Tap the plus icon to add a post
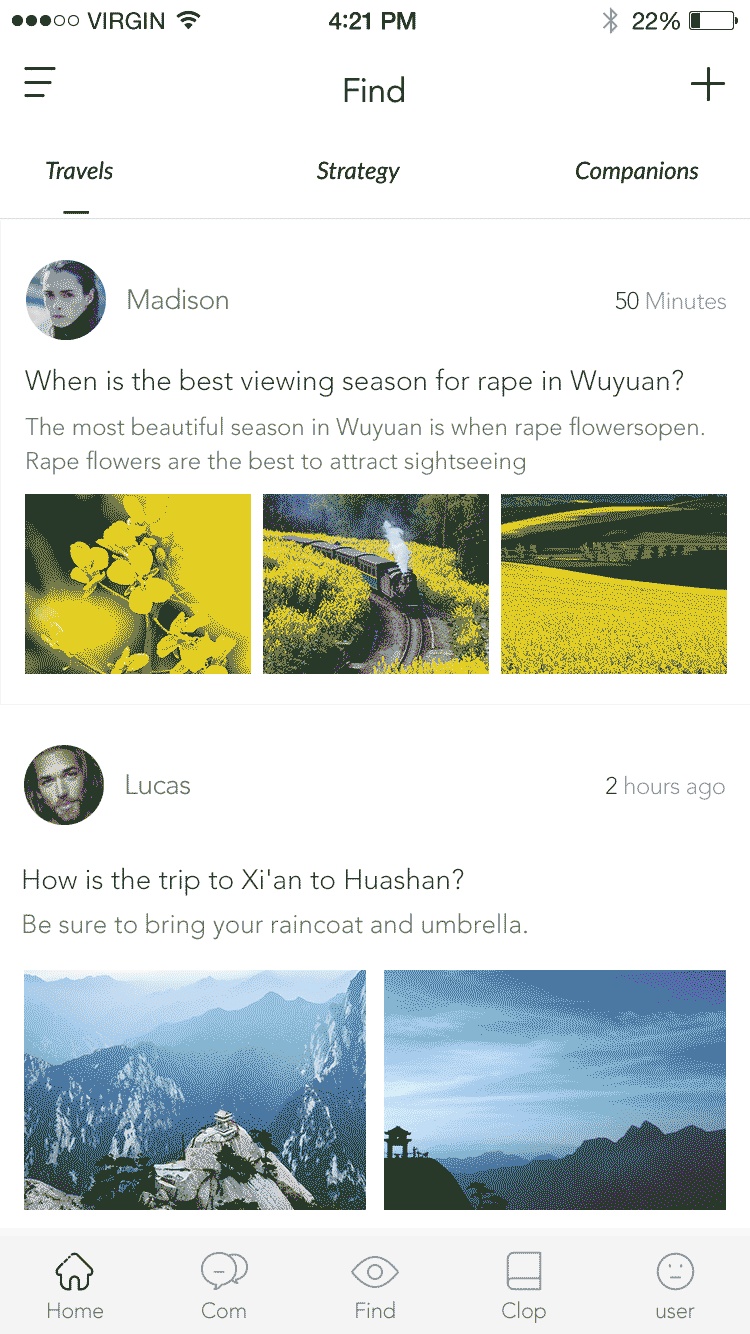This screenshot has width=750, height=1334. point(707,84)
